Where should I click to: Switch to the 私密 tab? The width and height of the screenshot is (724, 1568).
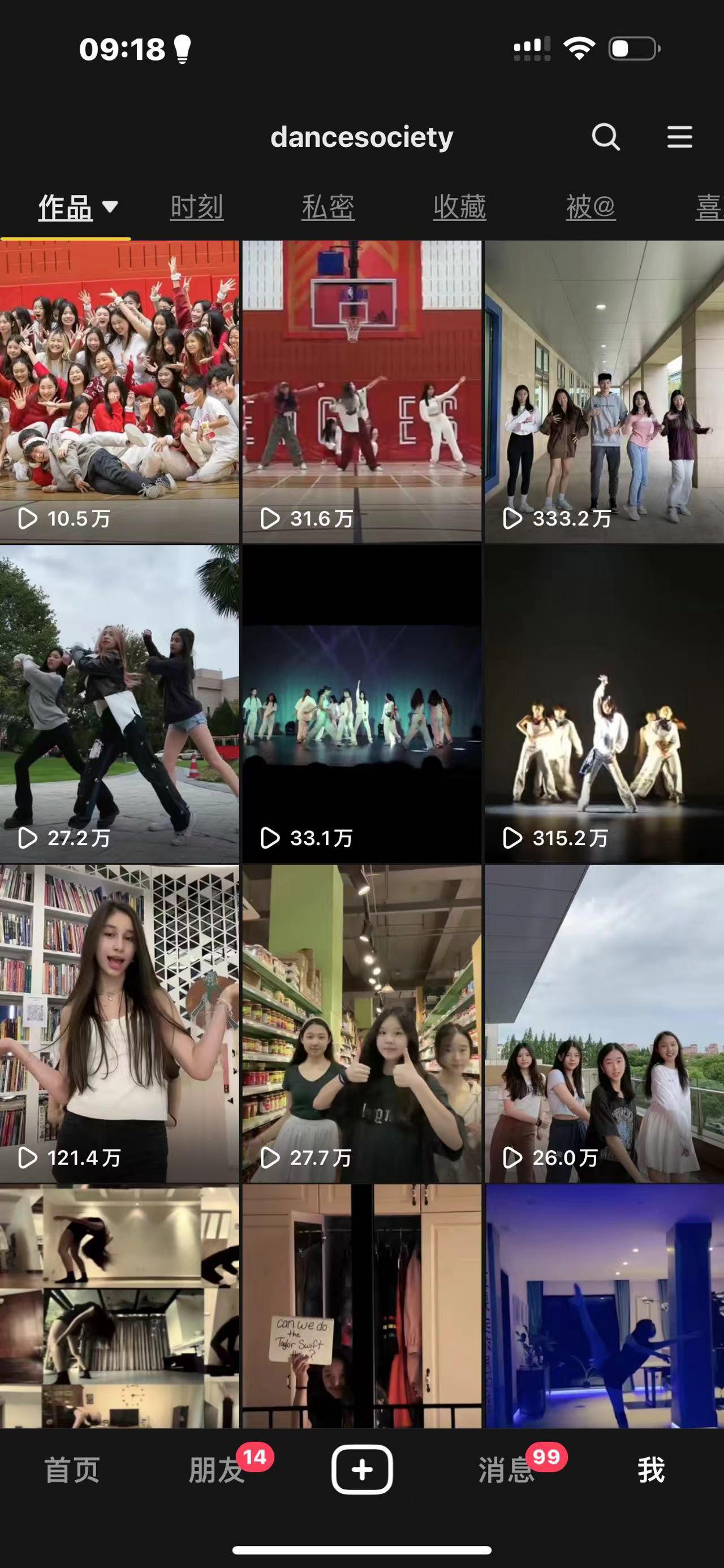(x=328, y=207)
